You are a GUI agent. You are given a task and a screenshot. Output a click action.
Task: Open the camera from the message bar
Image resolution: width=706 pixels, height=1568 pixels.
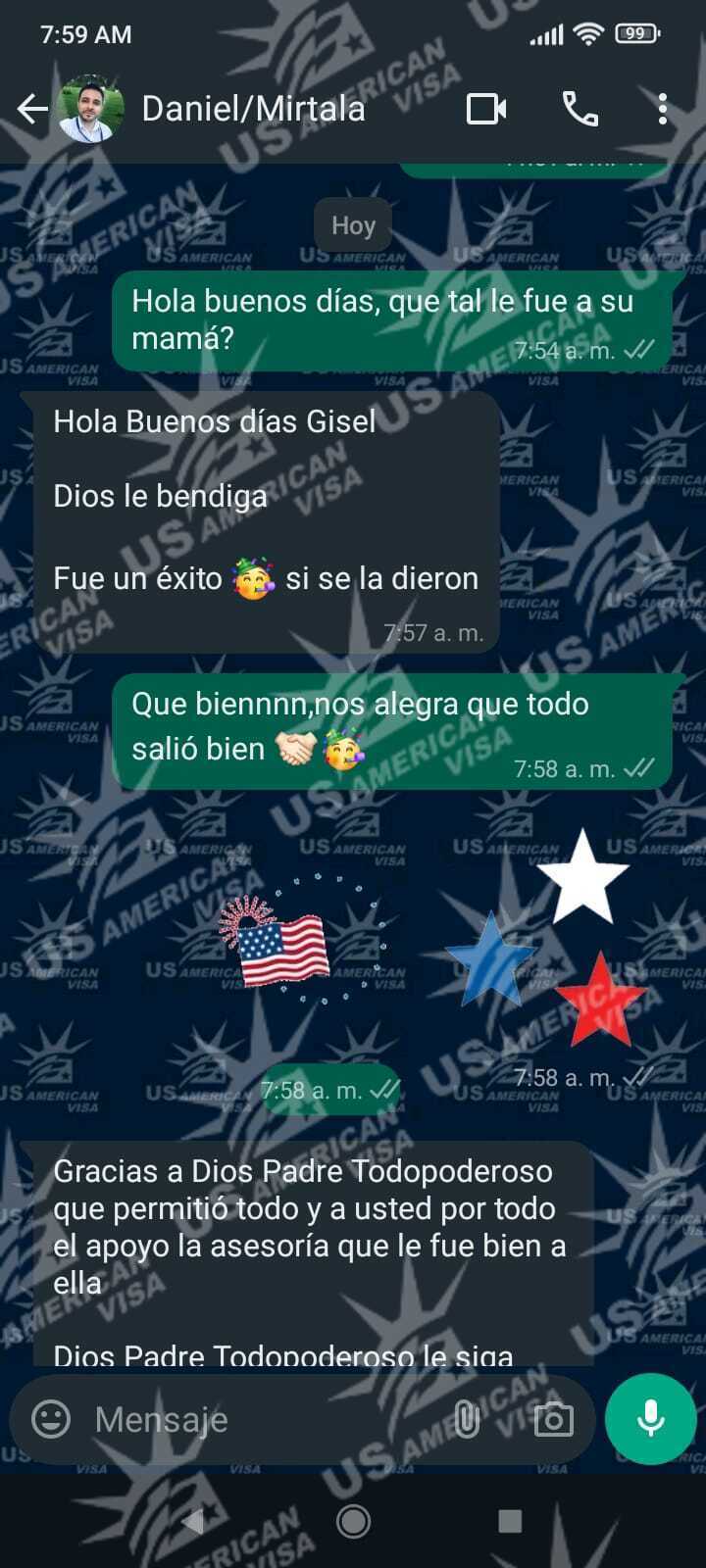(553, 1419)
